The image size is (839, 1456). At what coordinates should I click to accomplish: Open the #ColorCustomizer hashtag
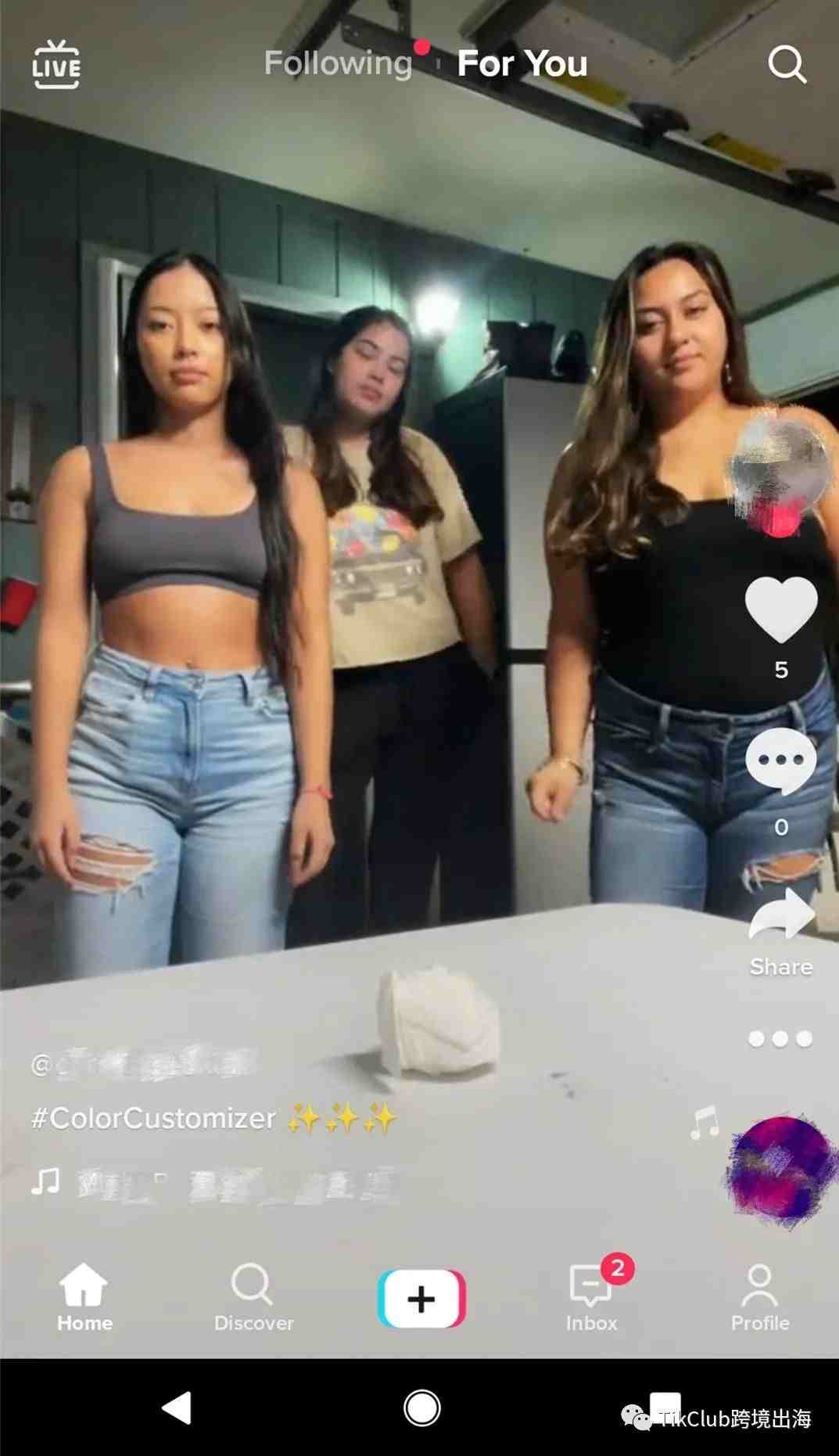tap(153, 1119)
